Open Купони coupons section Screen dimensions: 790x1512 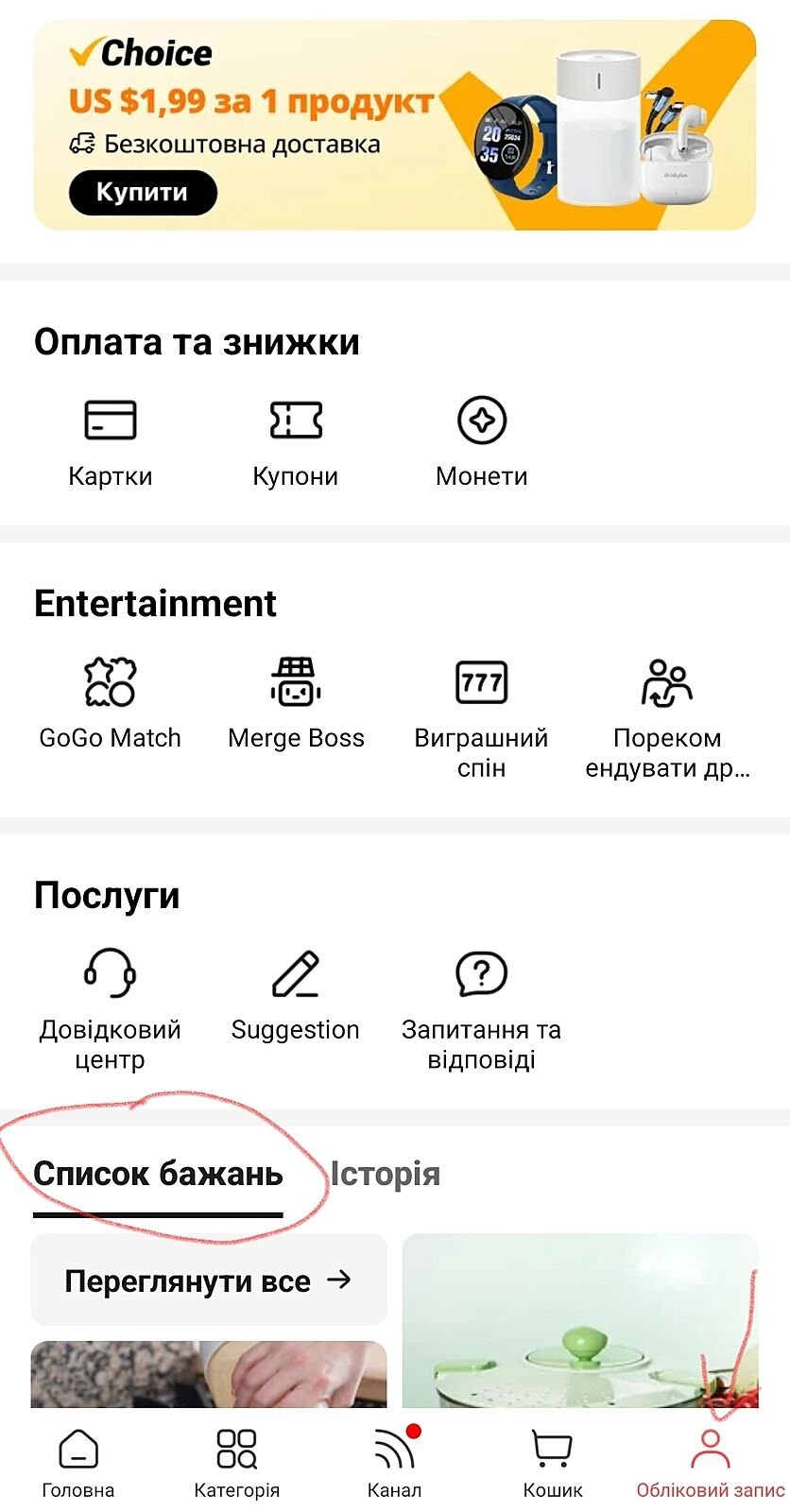tap(296, 441)
